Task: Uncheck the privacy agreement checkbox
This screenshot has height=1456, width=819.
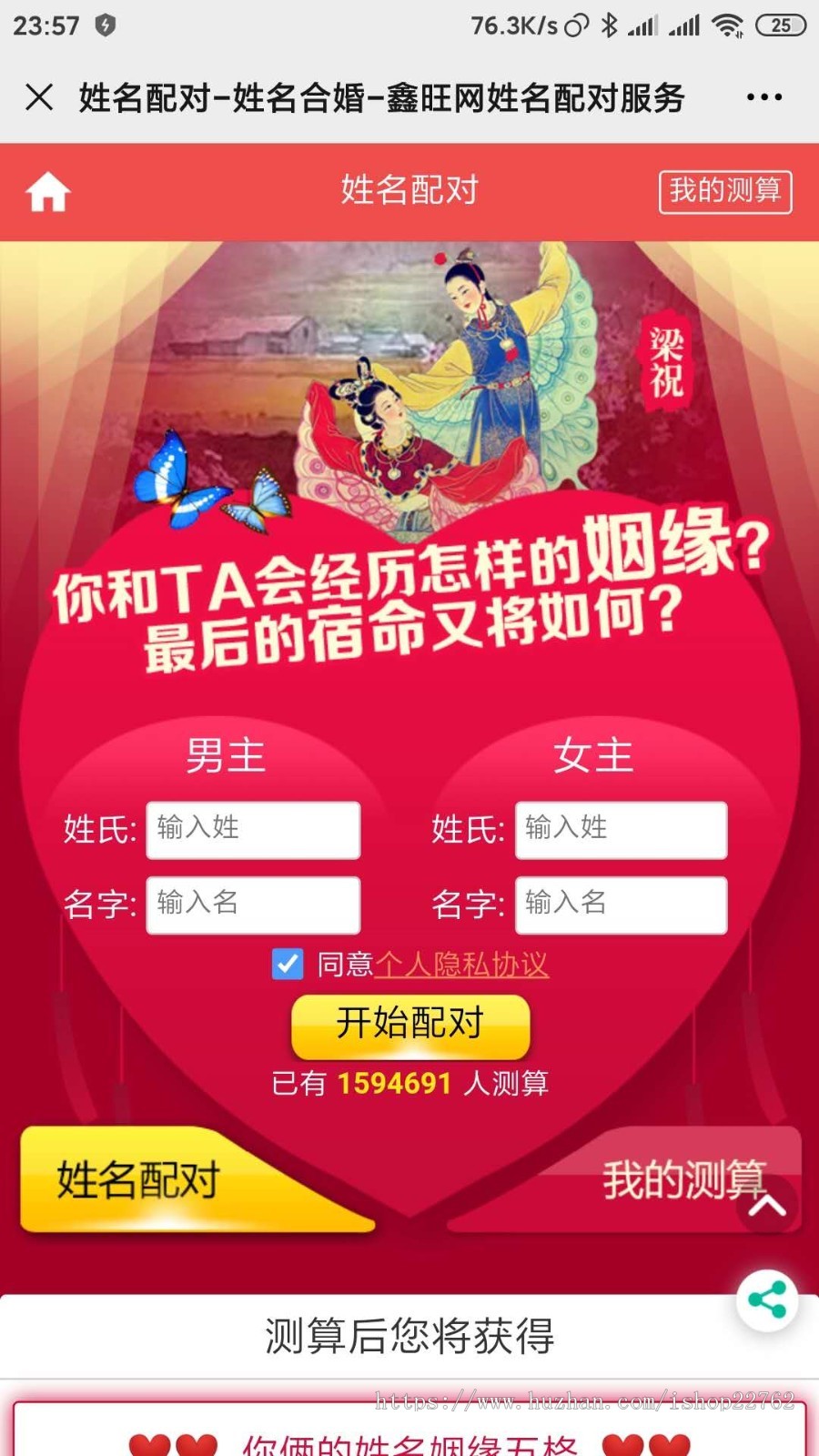Action: [288, 964]
